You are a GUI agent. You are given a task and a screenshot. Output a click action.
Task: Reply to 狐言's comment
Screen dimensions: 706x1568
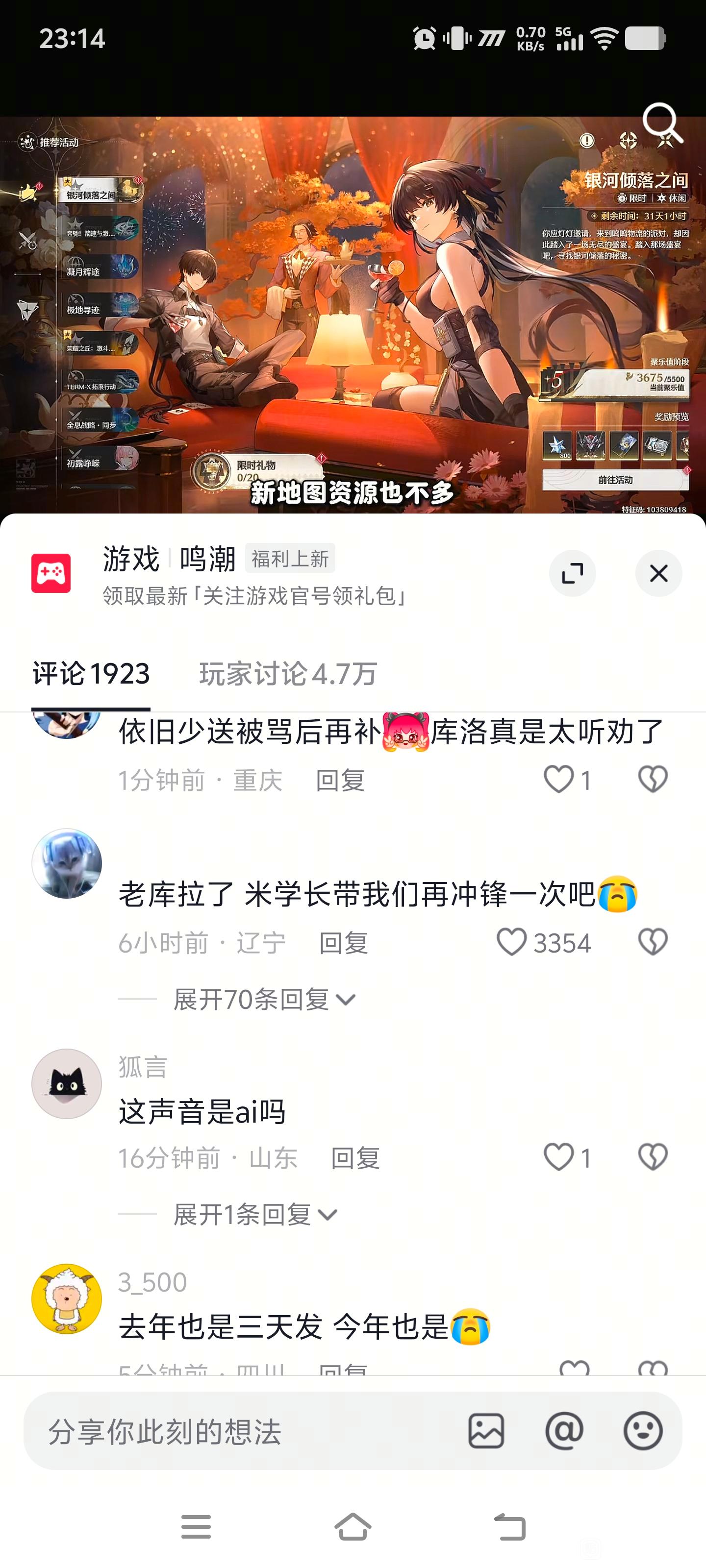point(355,1158)
